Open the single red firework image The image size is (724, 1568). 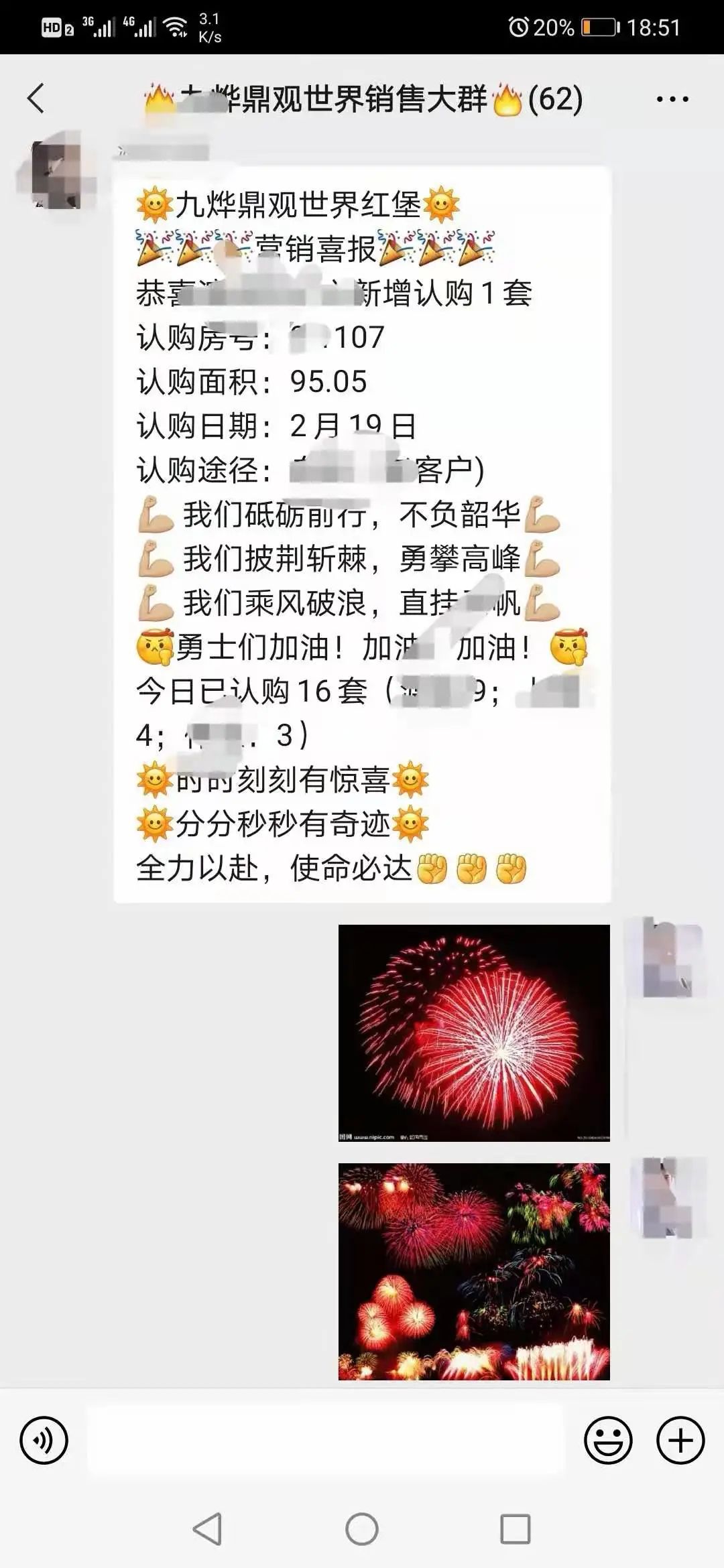click(x=474, y=1033)
